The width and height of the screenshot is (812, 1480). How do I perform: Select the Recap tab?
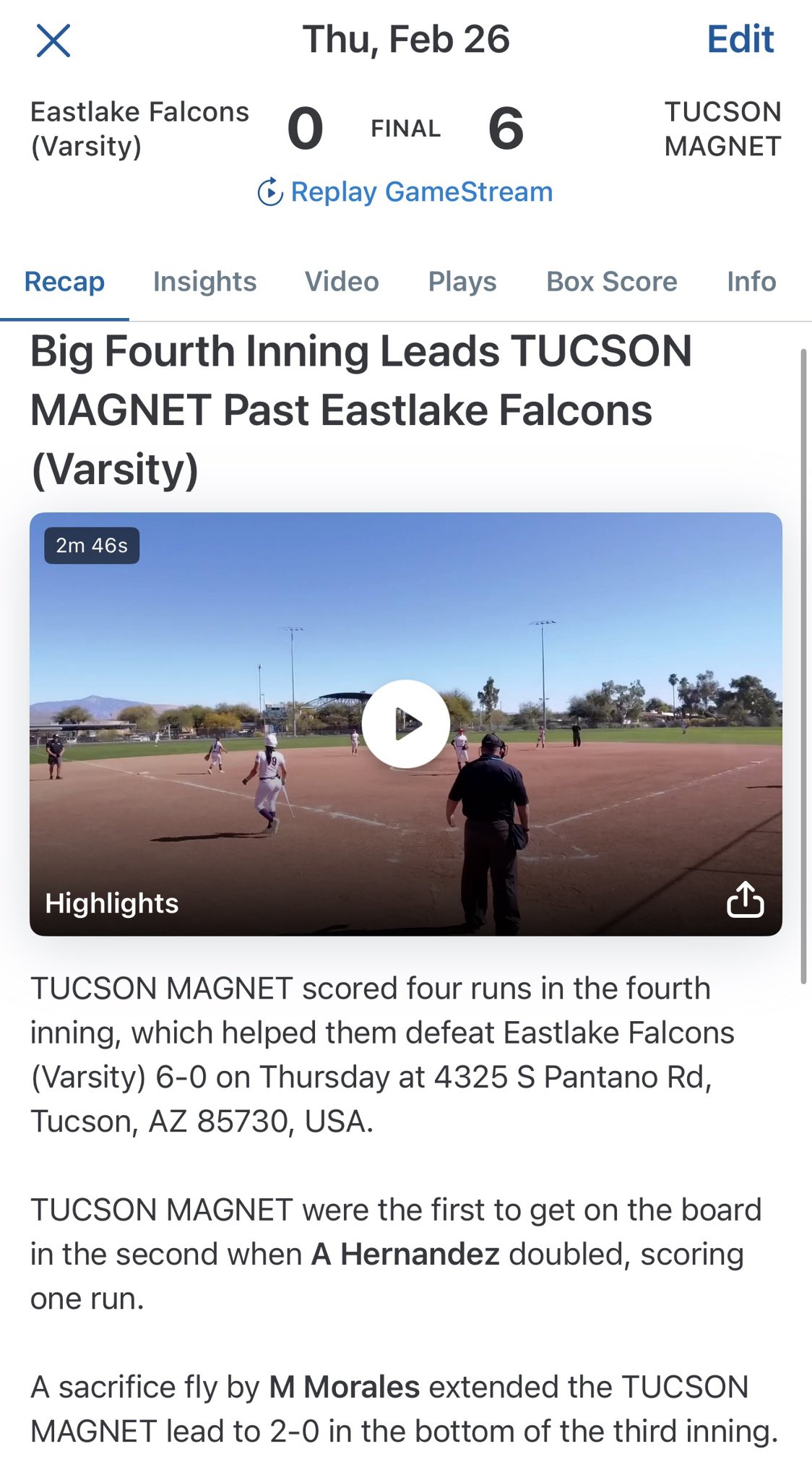[64, 282]
